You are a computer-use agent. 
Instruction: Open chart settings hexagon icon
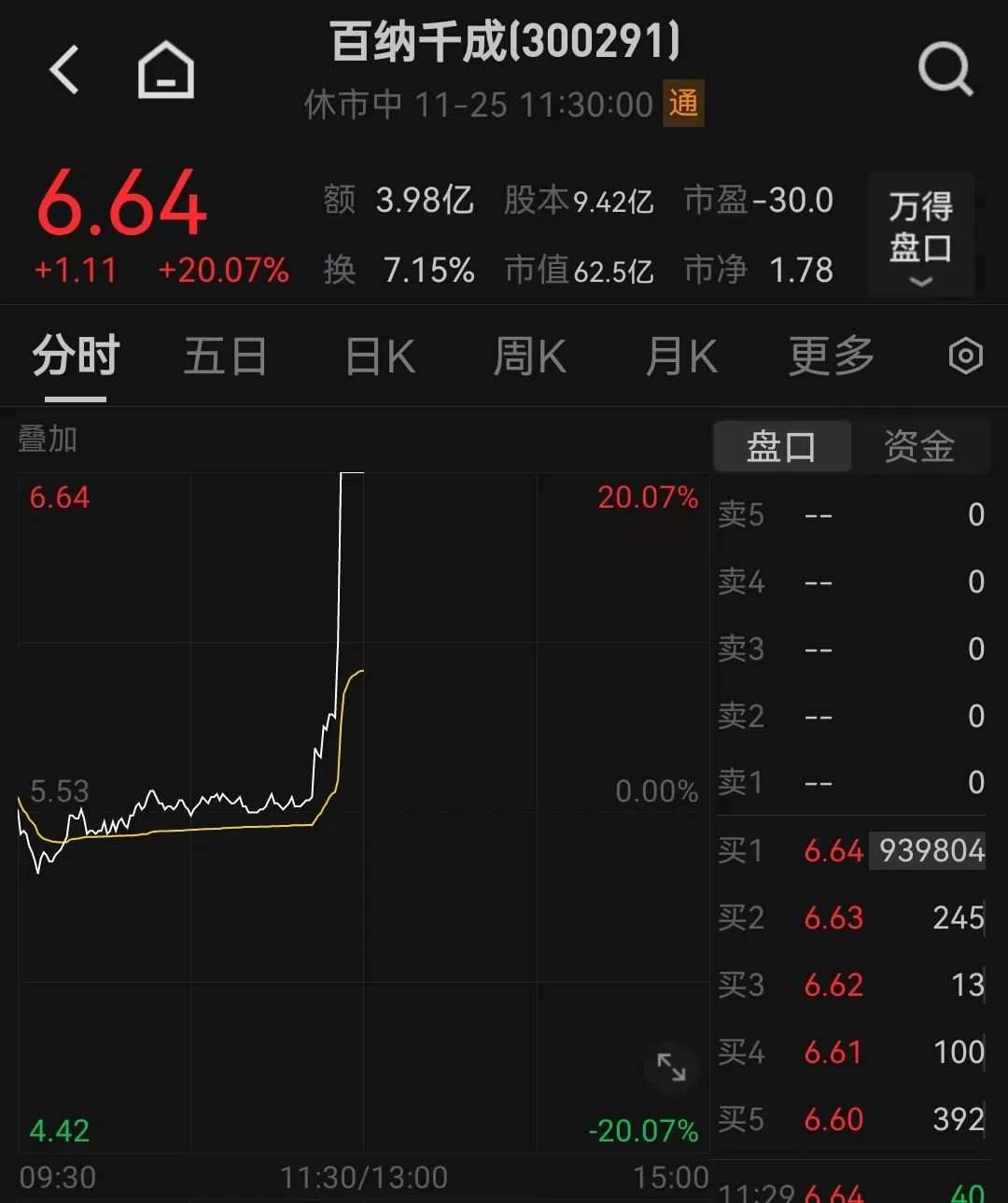965,357
